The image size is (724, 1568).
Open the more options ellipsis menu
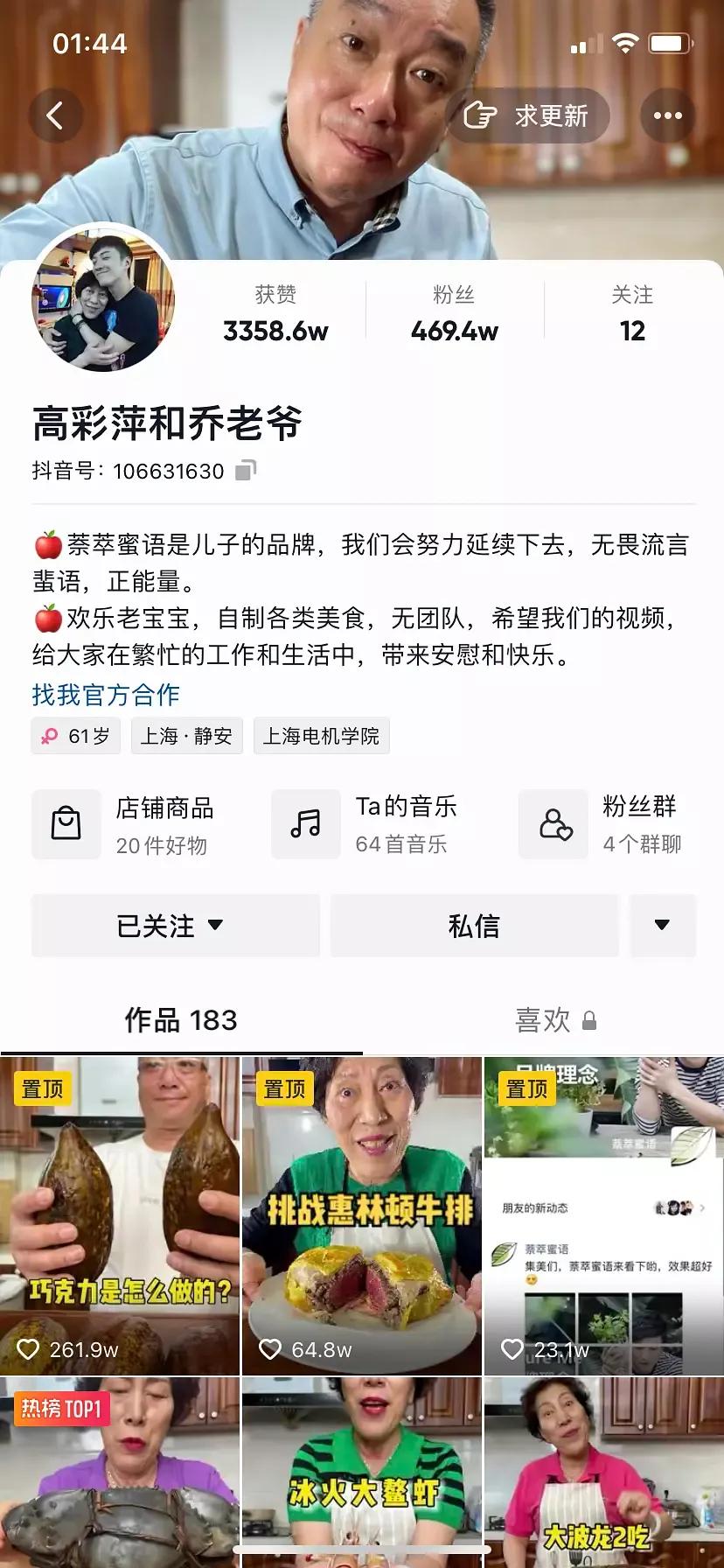point(668,115)
